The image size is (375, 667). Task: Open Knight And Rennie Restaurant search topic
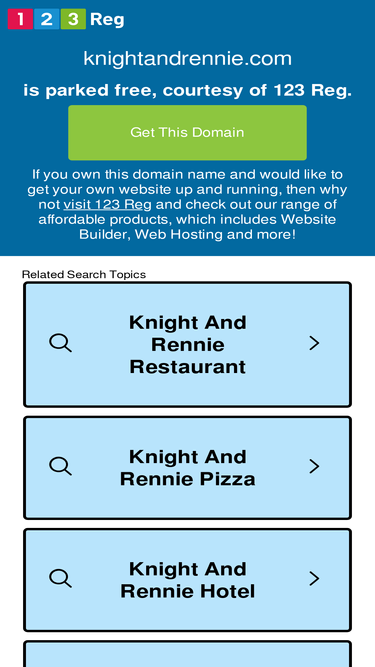pos(187,344)
